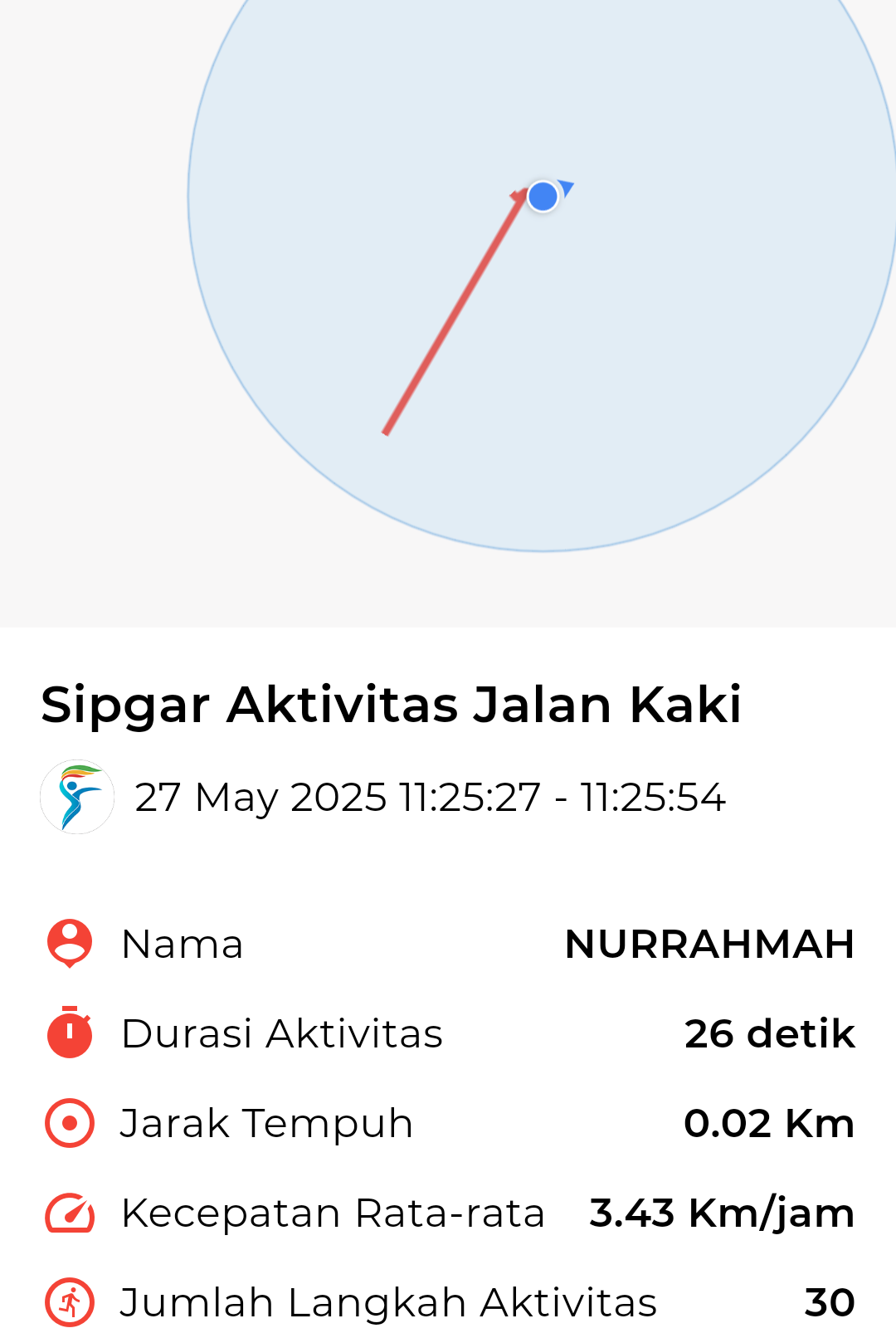Click the Durasi Aktivitas label text

[x=282, y=1033]
